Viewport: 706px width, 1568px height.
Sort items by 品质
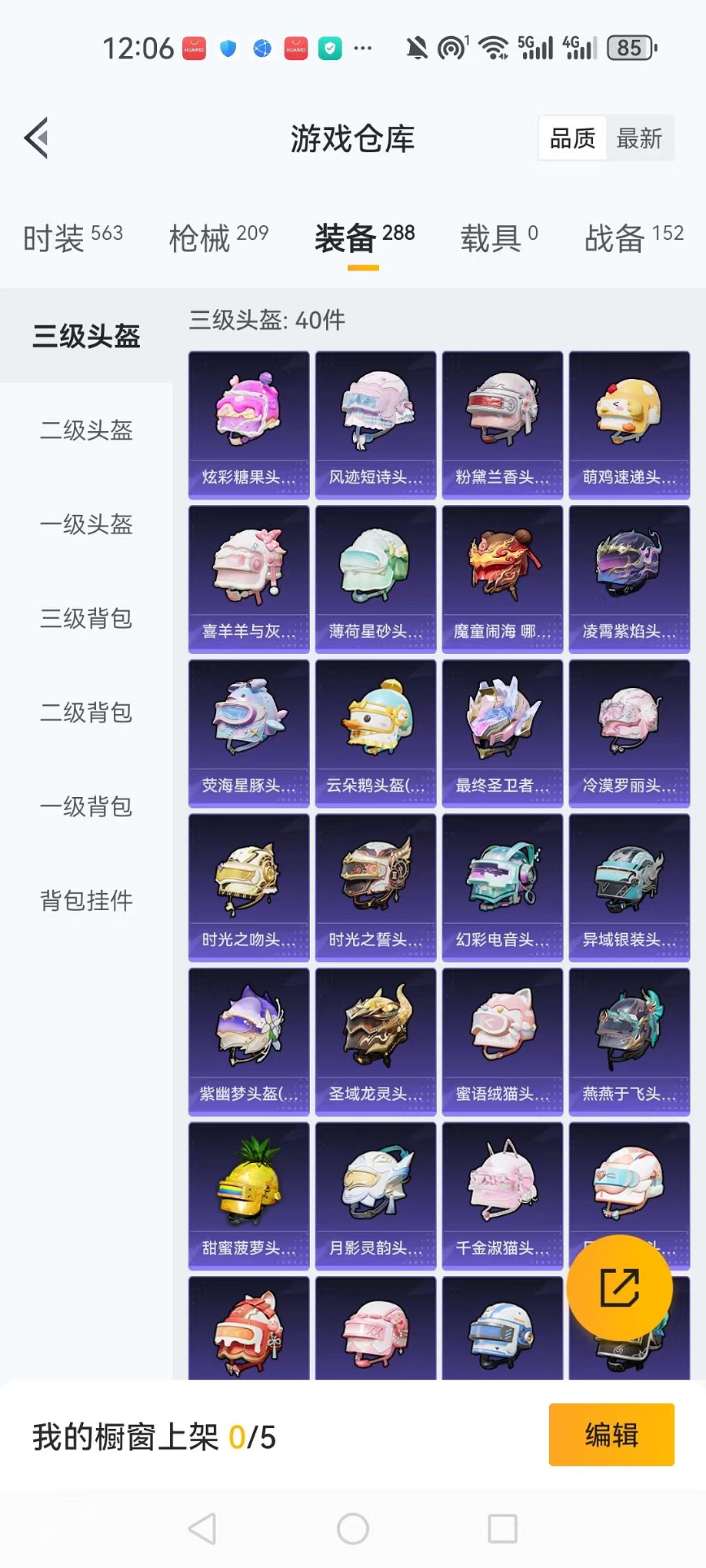[573, 138]
